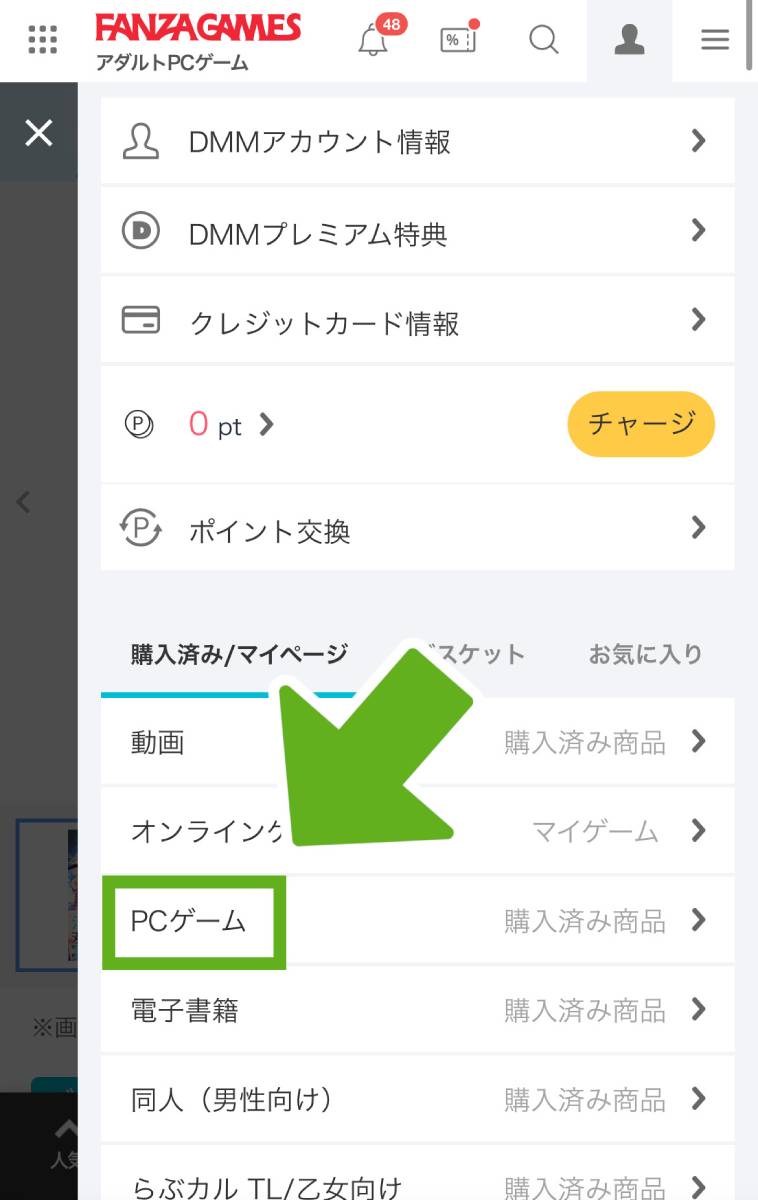View the 0 pt point balance
Screen dimensions: 758x1200
click(228, 426)
